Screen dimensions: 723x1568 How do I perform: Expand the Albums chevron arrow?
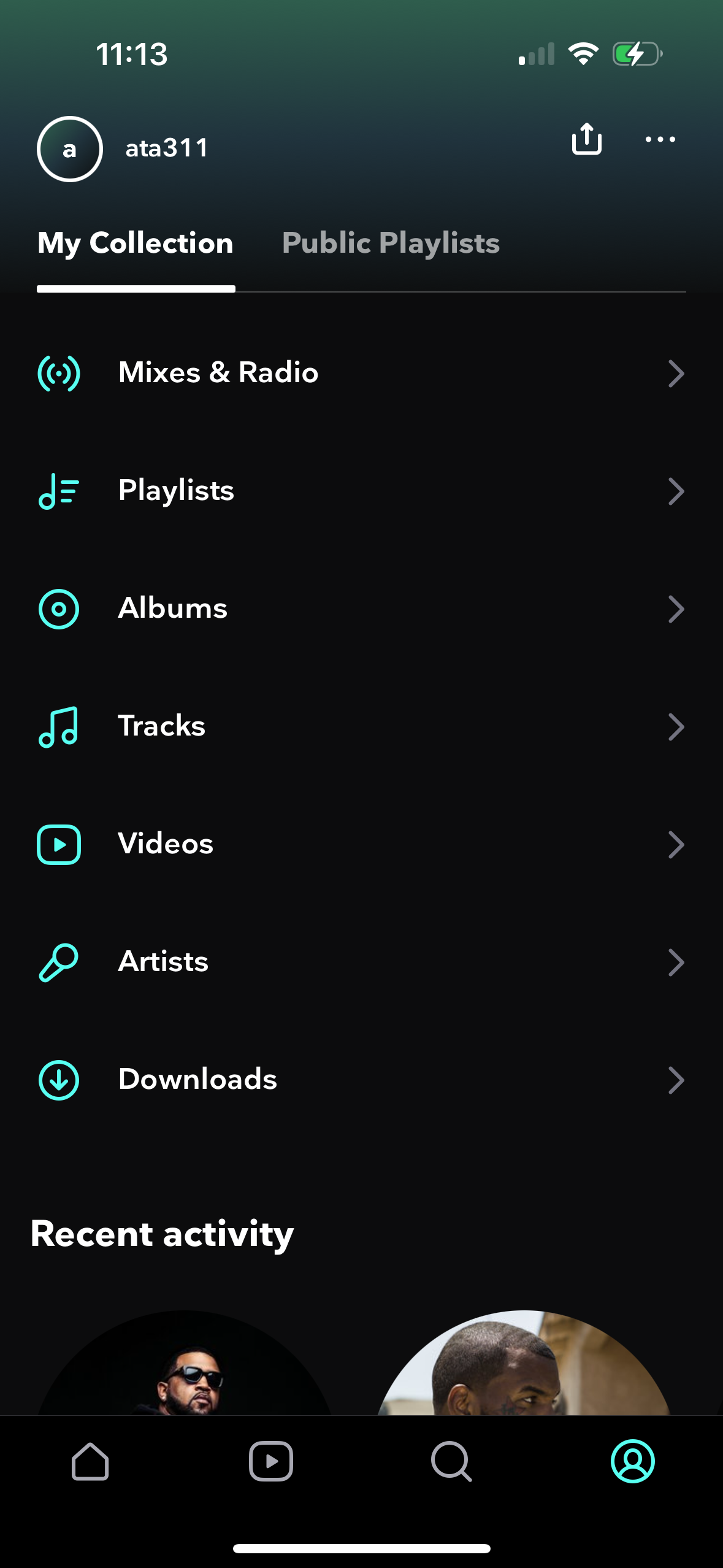675,609
